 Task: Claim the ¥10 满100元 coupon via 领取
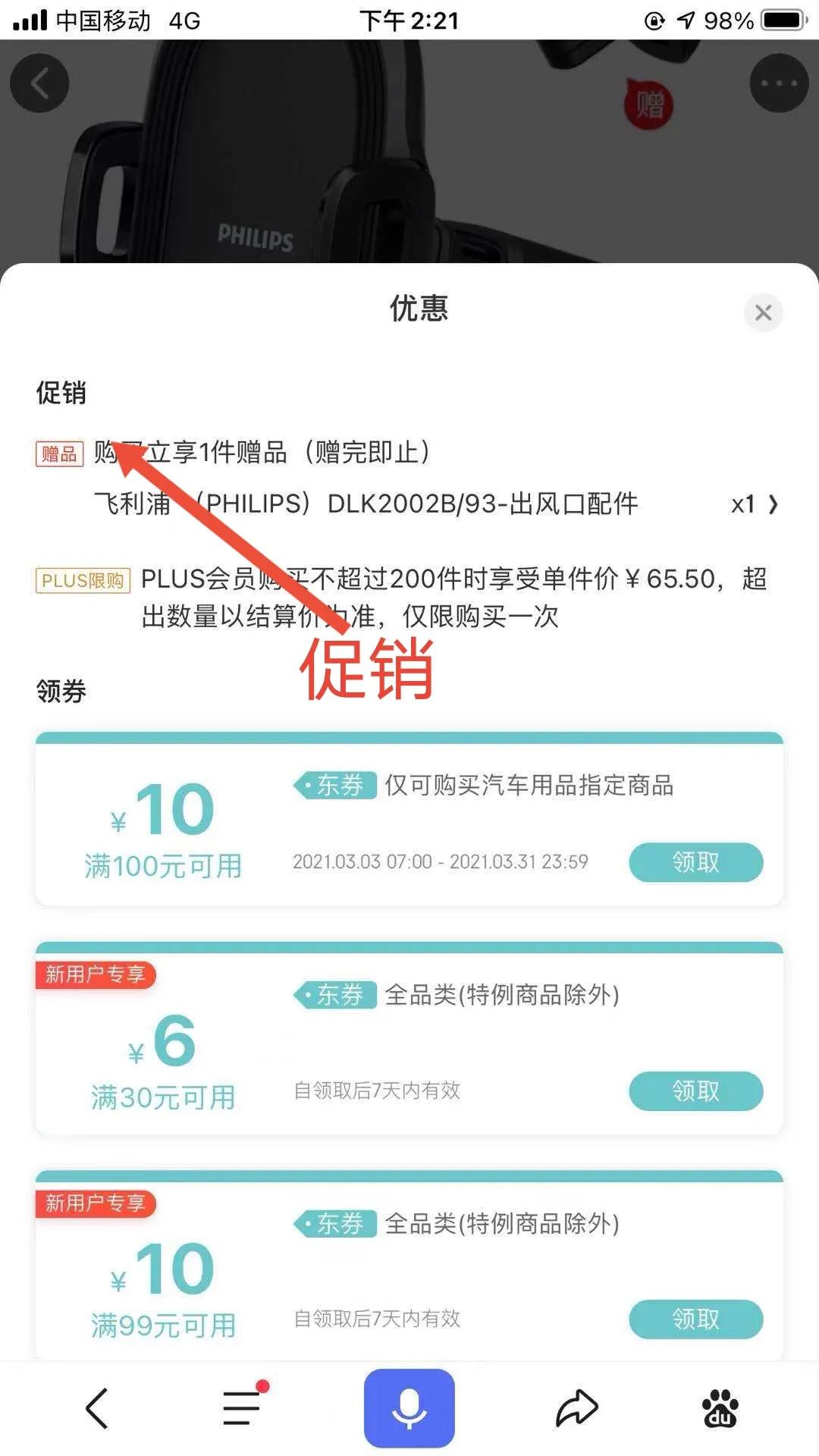(x=695, y=862)
